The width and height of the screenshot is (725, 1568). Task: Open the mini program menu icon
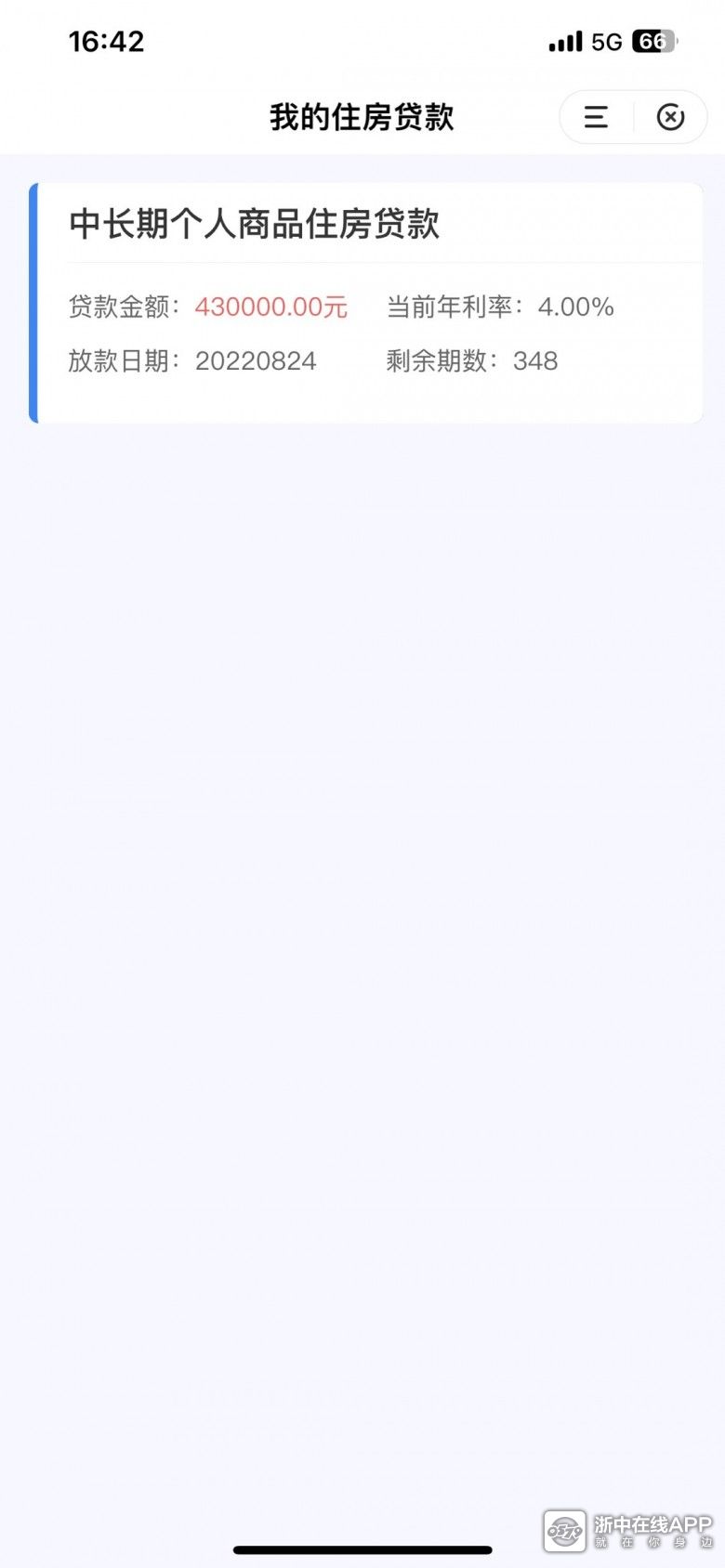[x=596, y=117]
